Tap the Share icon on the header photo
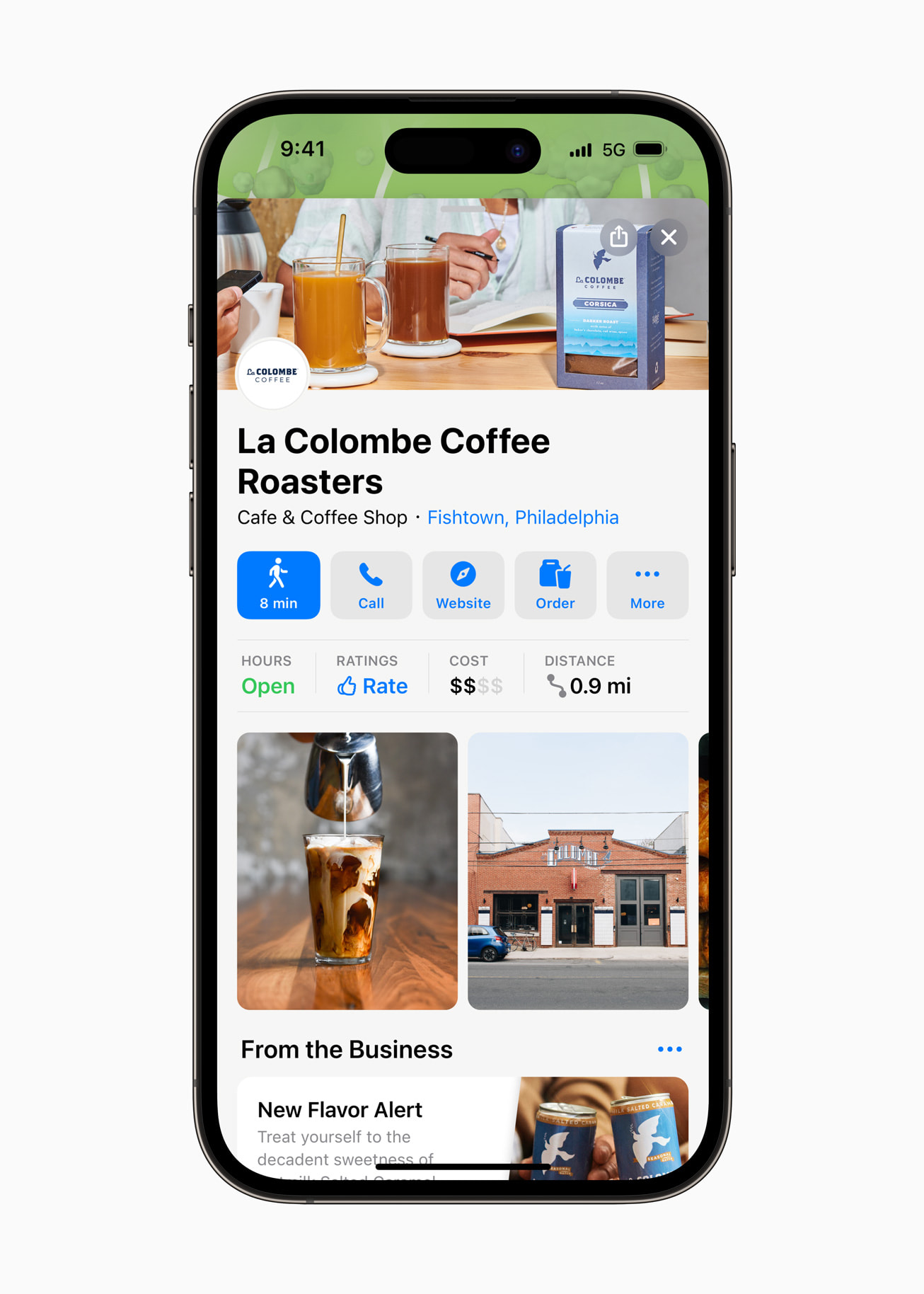The height and width of the screenshot is (1294, 924). click(619, 237)
